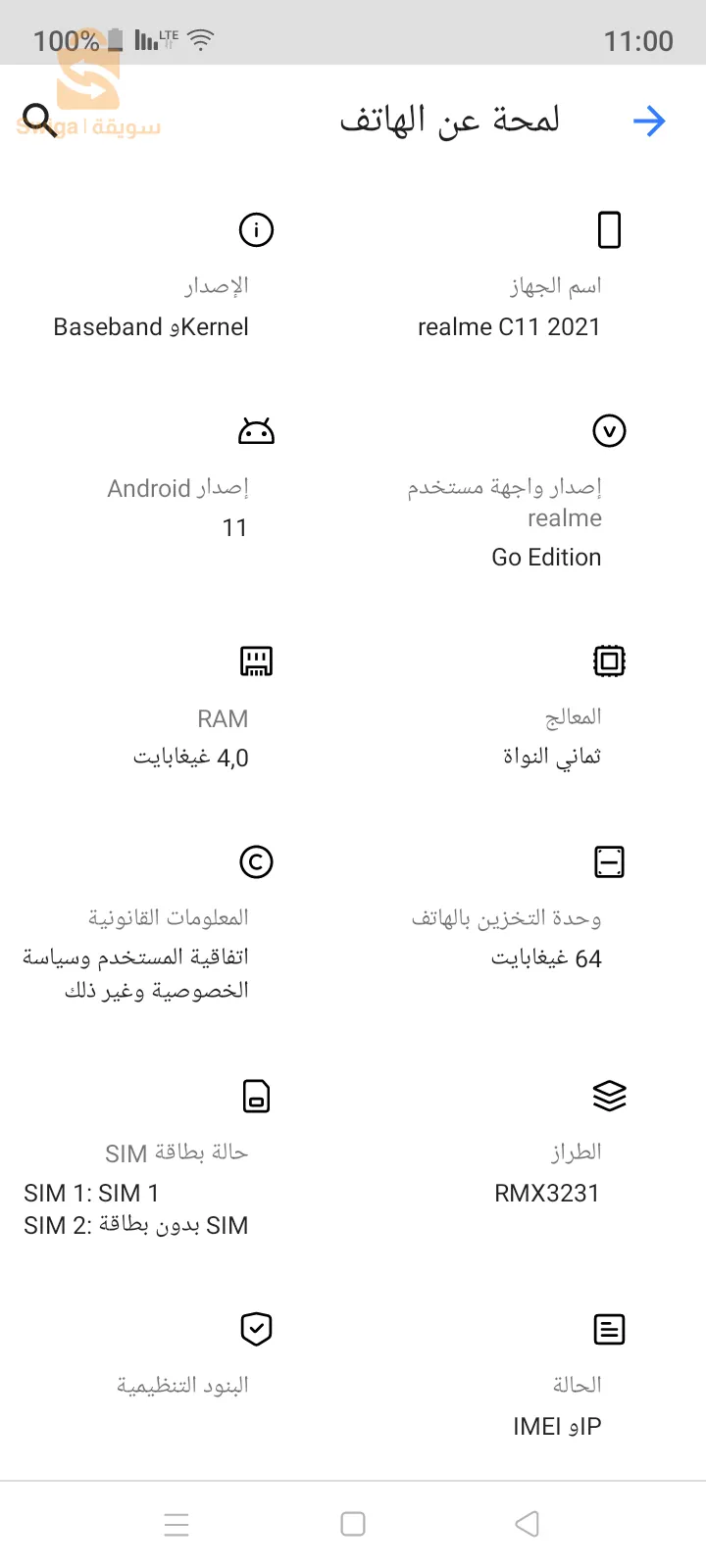Tap the Android robot version icon

pos(256,430)
